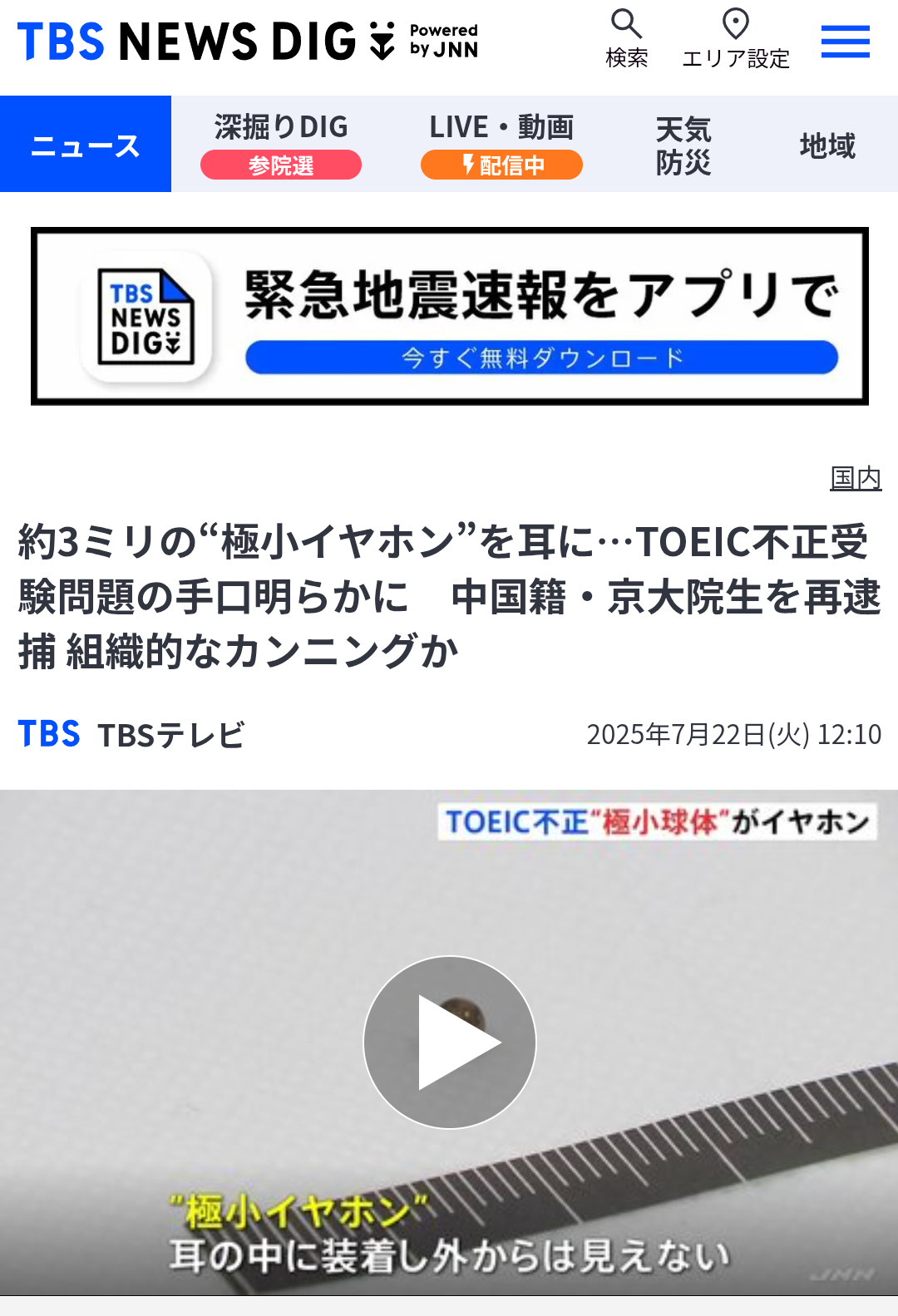898x1316 pixels.
Task: Switch to LIVE・動画 tab
Action: (501, 144)
